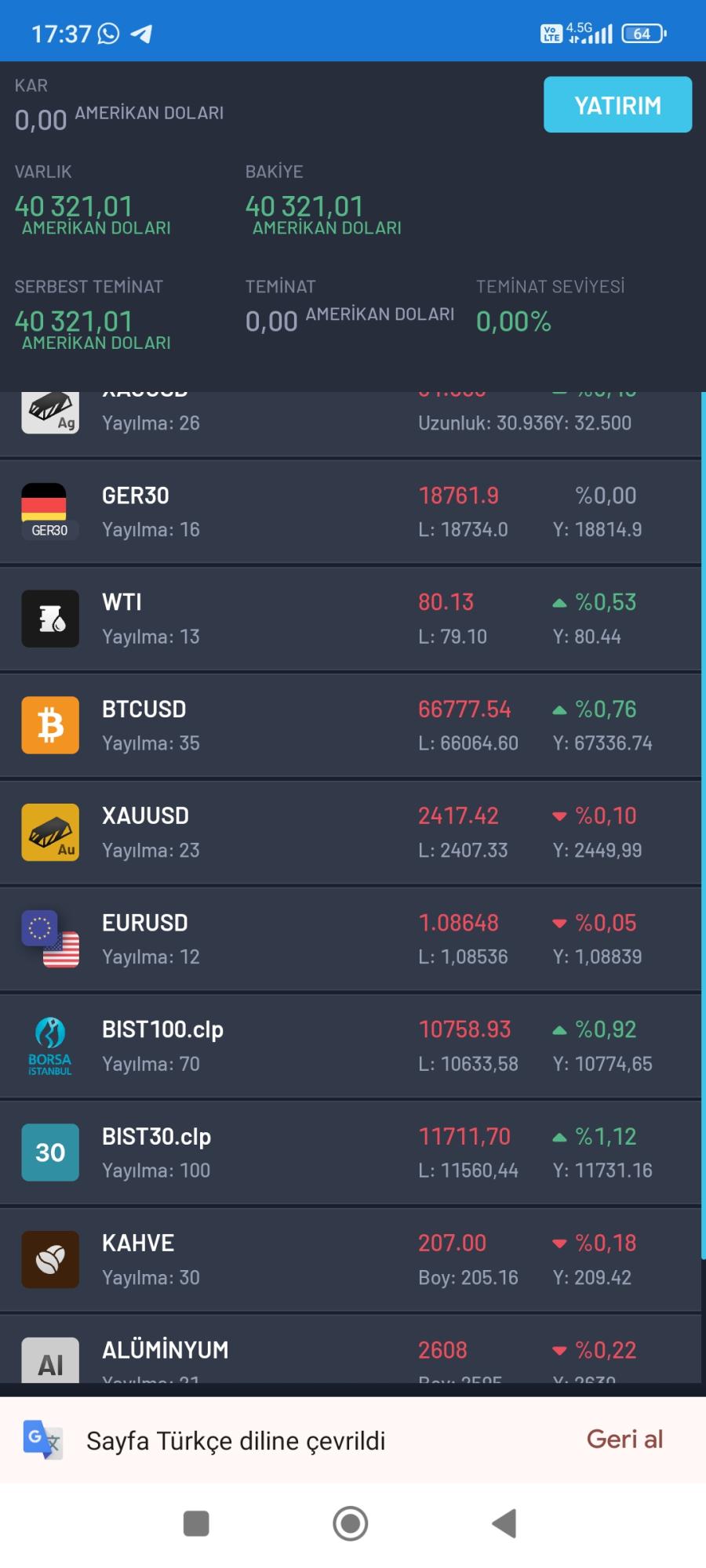This screenshot has width=706, height=1568.
Task: Go back using system back button
Action: (504, 1523)
